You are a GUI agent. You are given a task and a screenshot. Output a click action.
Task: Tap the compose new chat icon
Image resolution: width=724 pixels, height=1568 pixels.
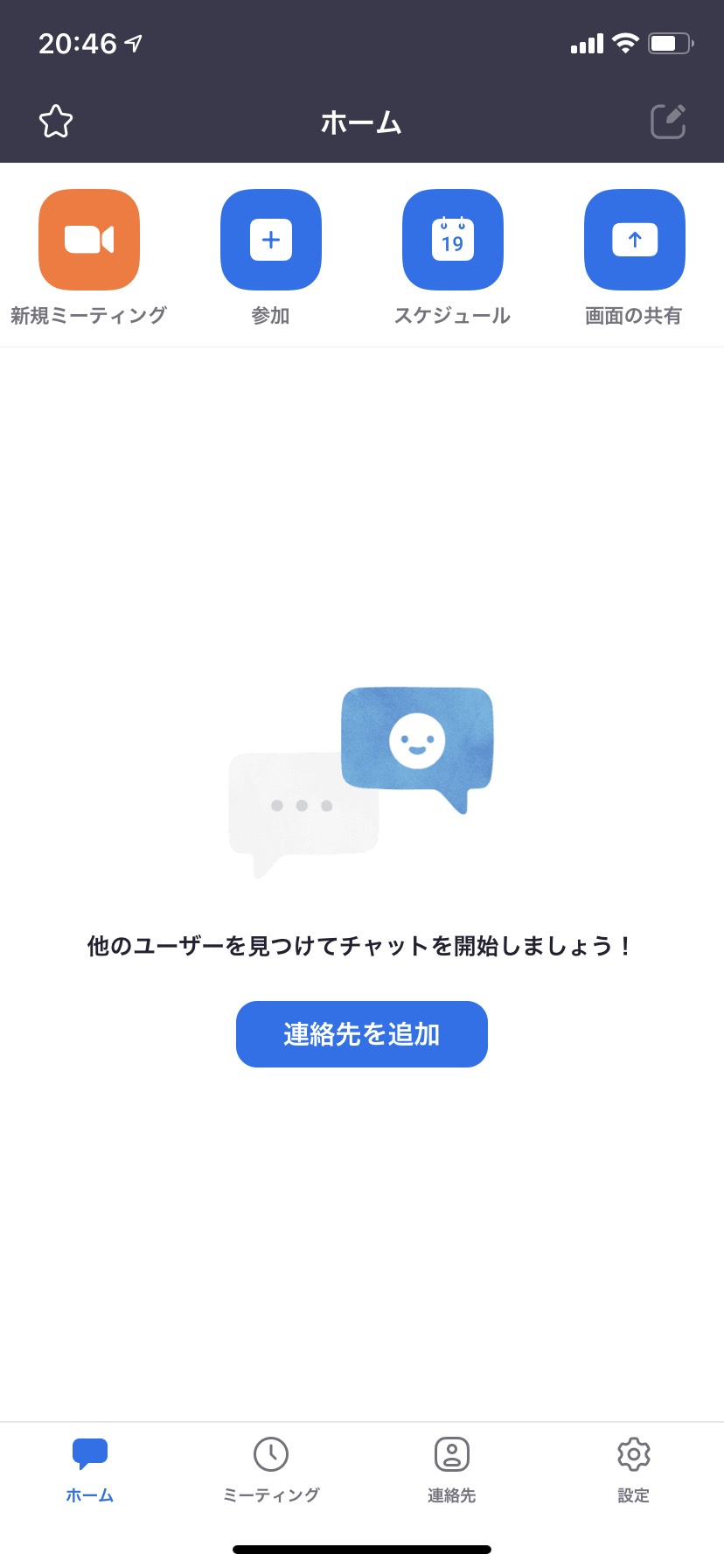click(668, 122)
